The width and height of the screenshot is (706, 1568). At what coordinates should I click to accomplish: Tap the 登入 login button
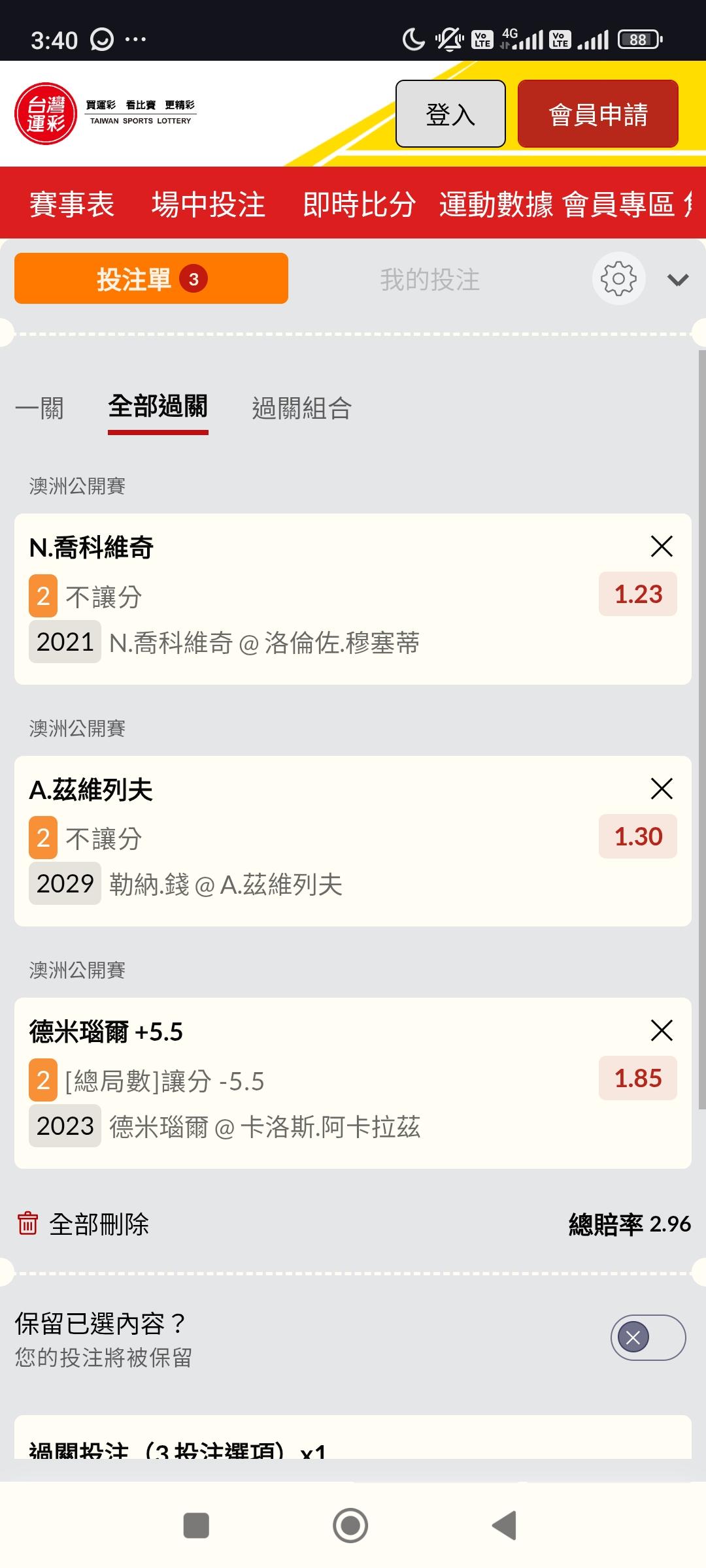click(x=450, y=114)
